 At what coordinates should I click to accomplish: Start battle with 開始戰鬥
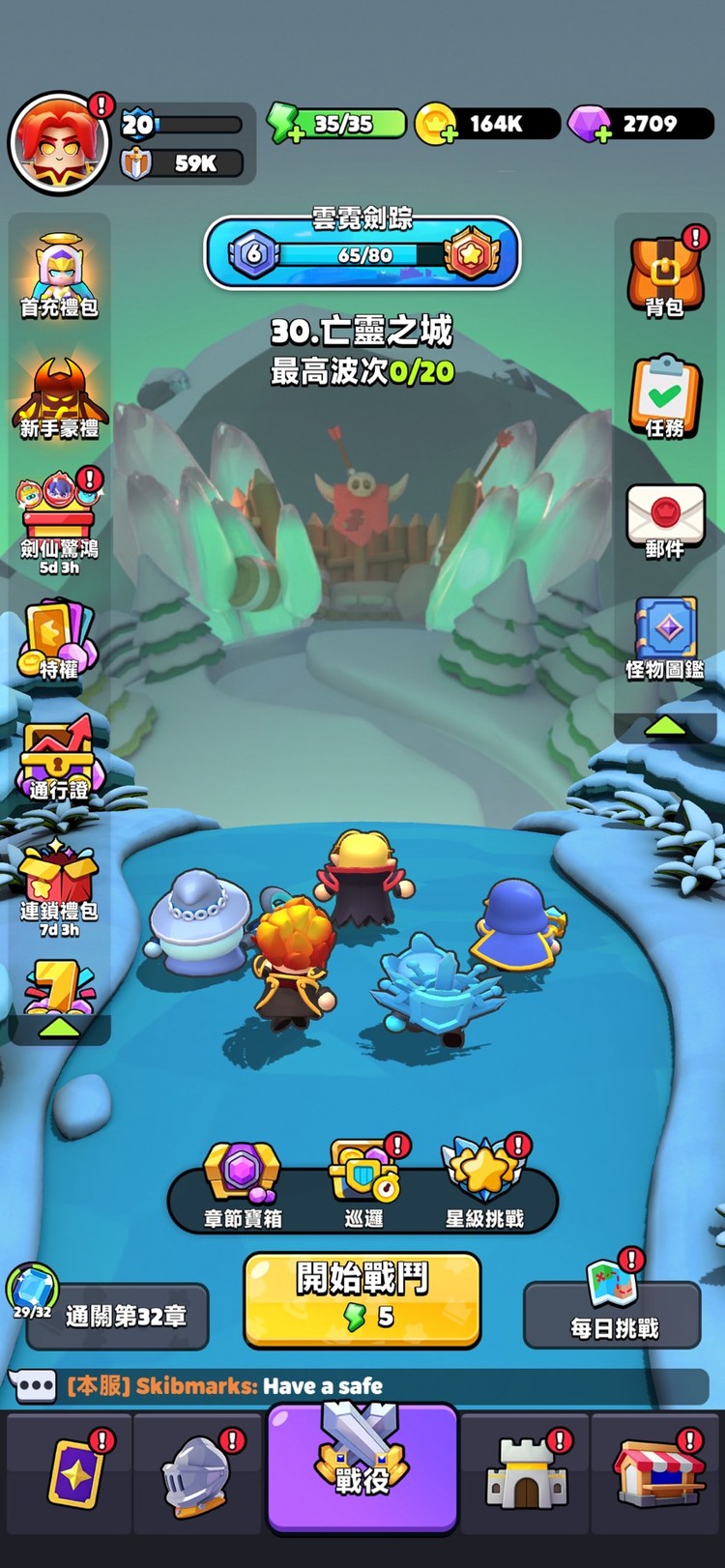point(362,1298)
